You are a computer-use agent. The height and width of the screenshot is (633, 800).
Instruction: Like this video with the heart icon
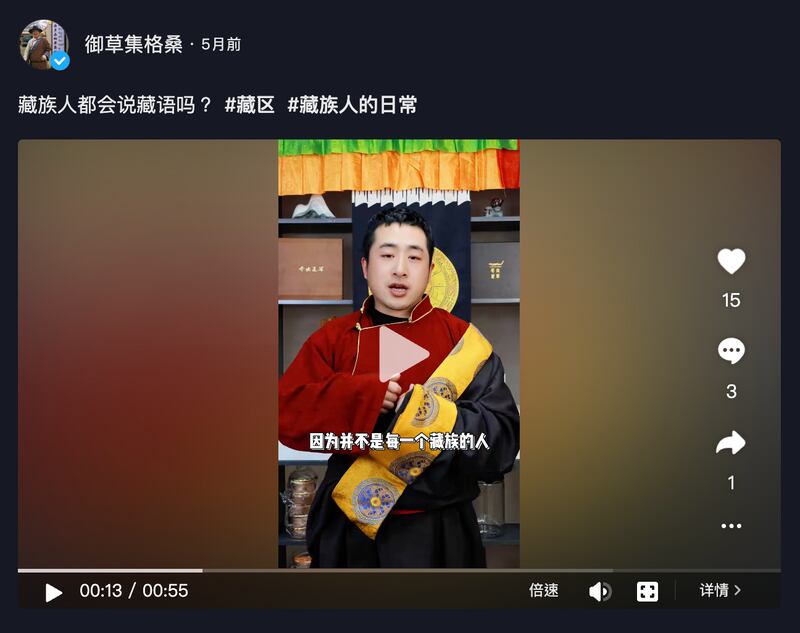[731, 262]
